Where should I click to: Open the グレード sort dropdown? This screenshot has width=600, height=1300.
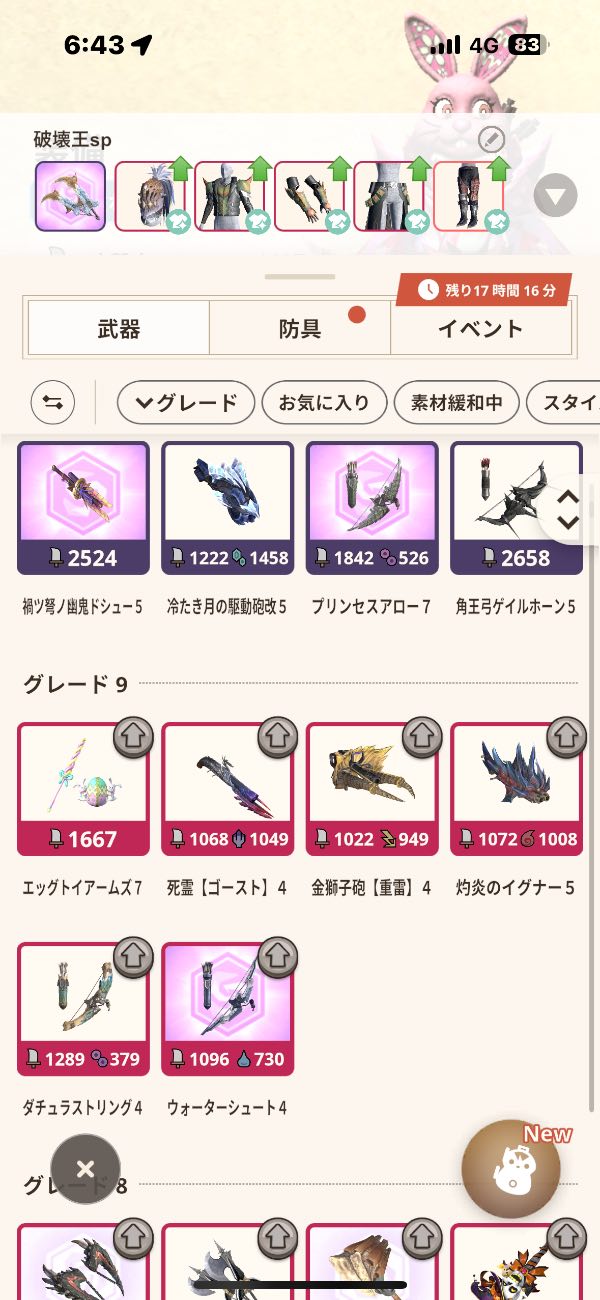pos(186,403)
